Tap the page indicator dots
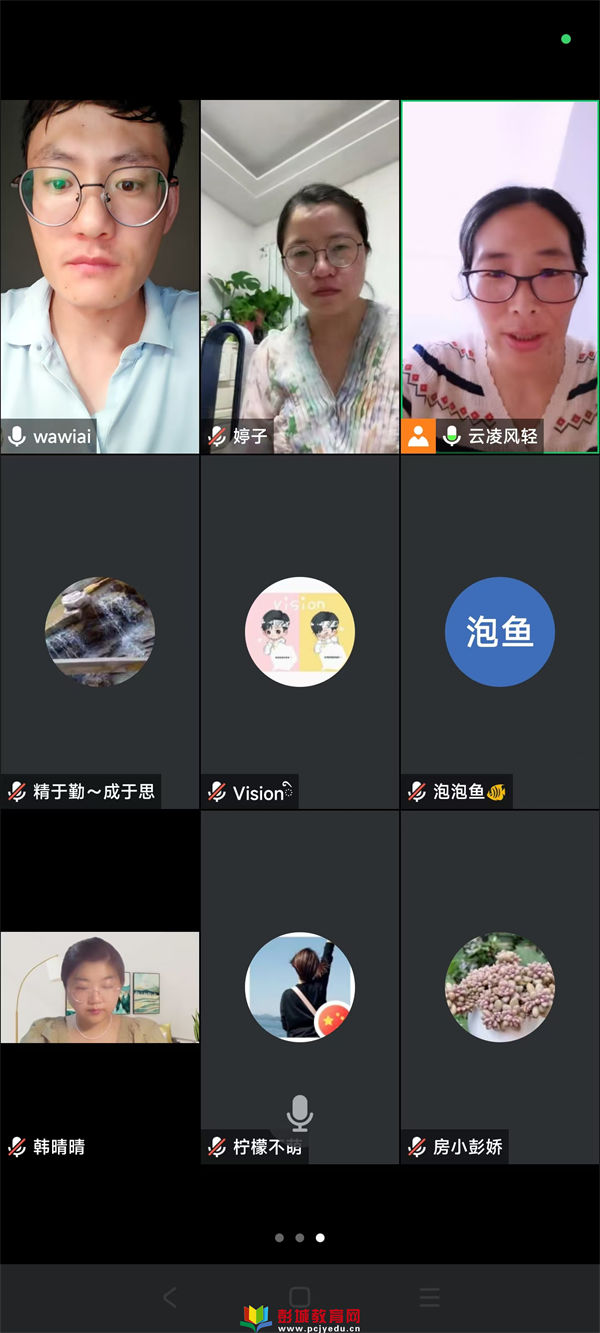Image resolution: width=600 pixels, height=1333 pixels. (x=300, y=1237)
